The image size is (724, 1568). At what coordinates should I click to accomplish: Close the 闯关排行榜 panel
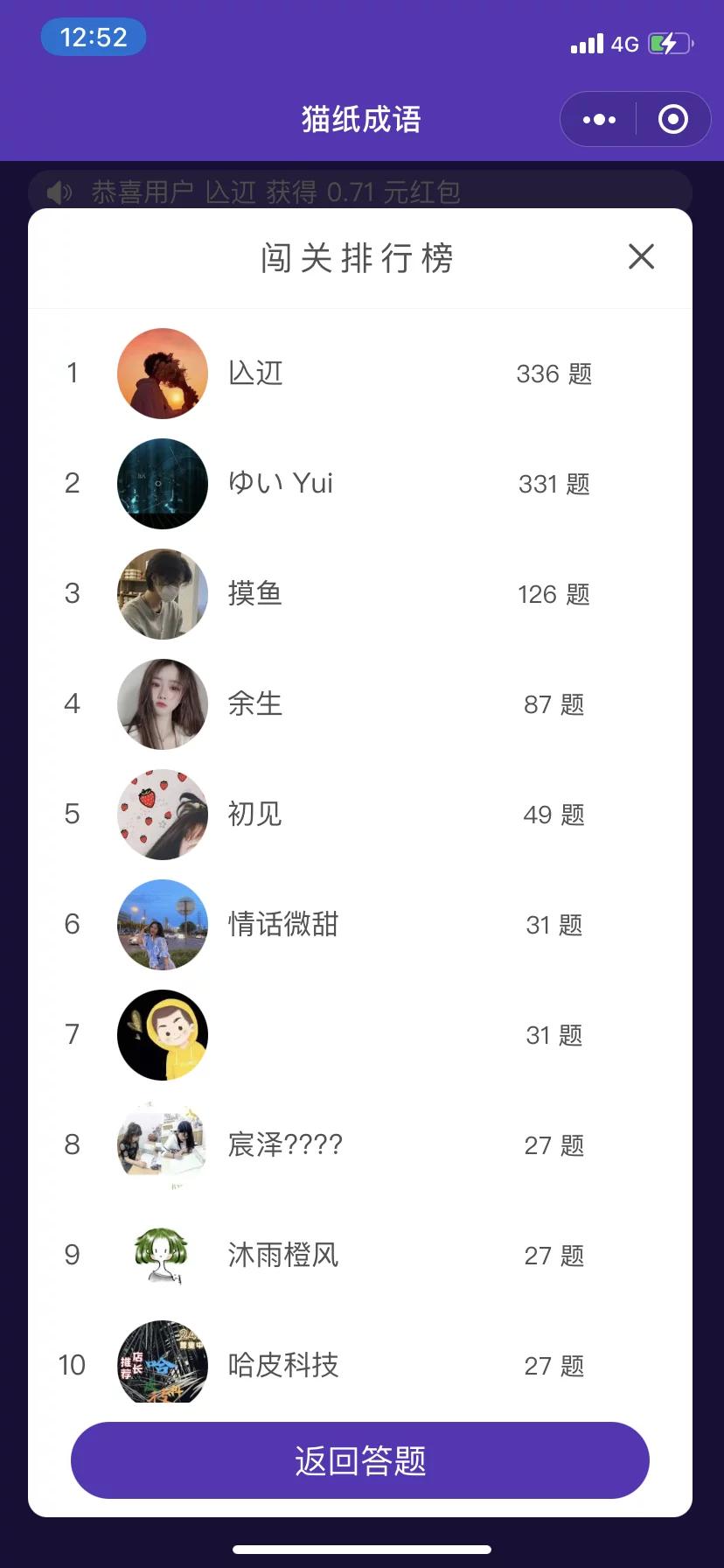(641, 256)
